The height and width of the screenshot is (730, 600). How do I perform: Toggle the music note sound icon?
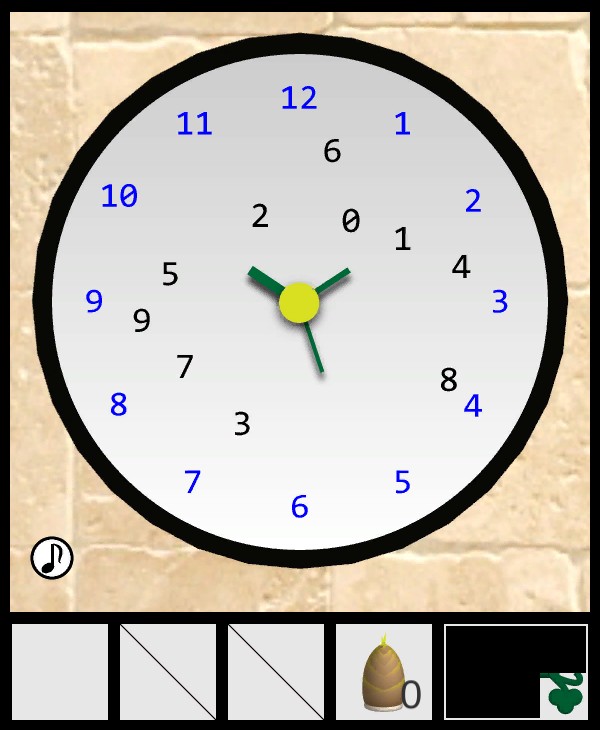click(52, 557)
